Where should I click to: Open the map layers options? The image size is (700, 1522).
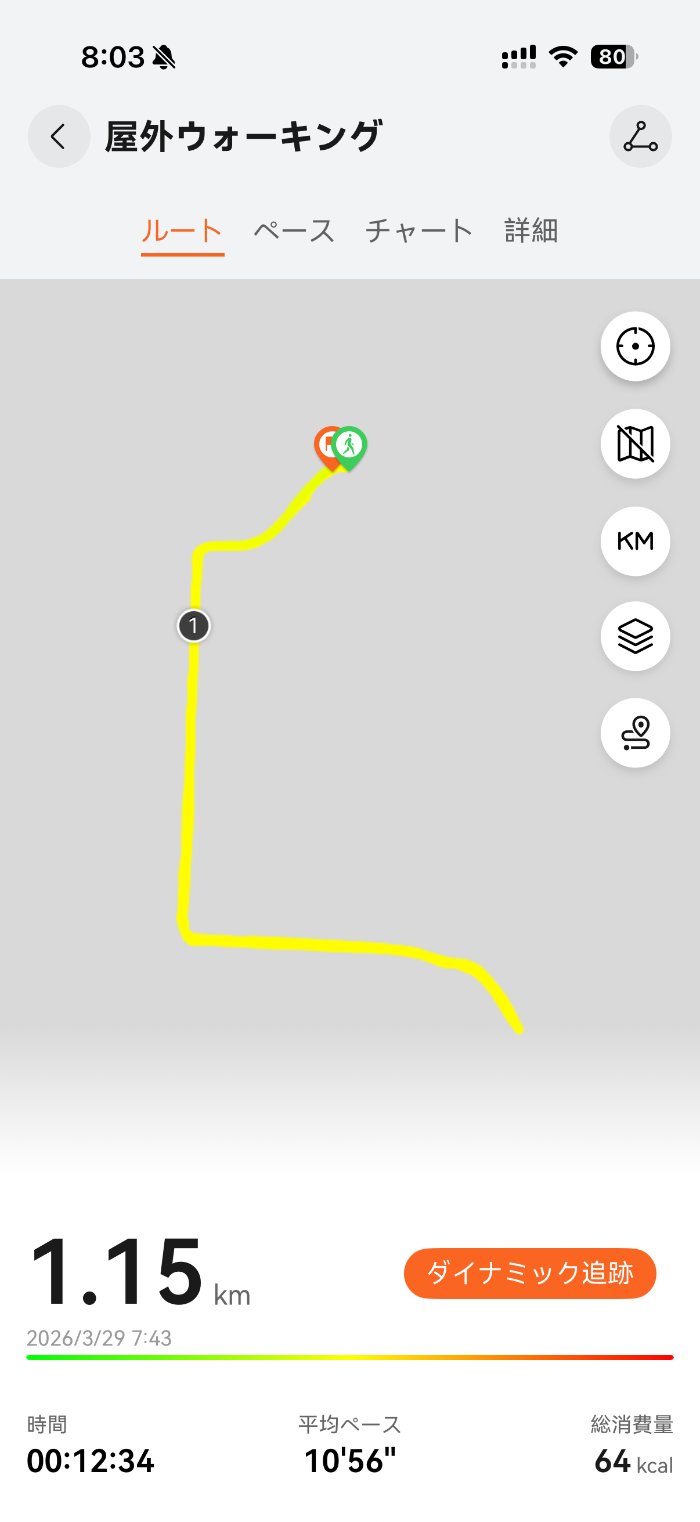[x=635, y=636]
